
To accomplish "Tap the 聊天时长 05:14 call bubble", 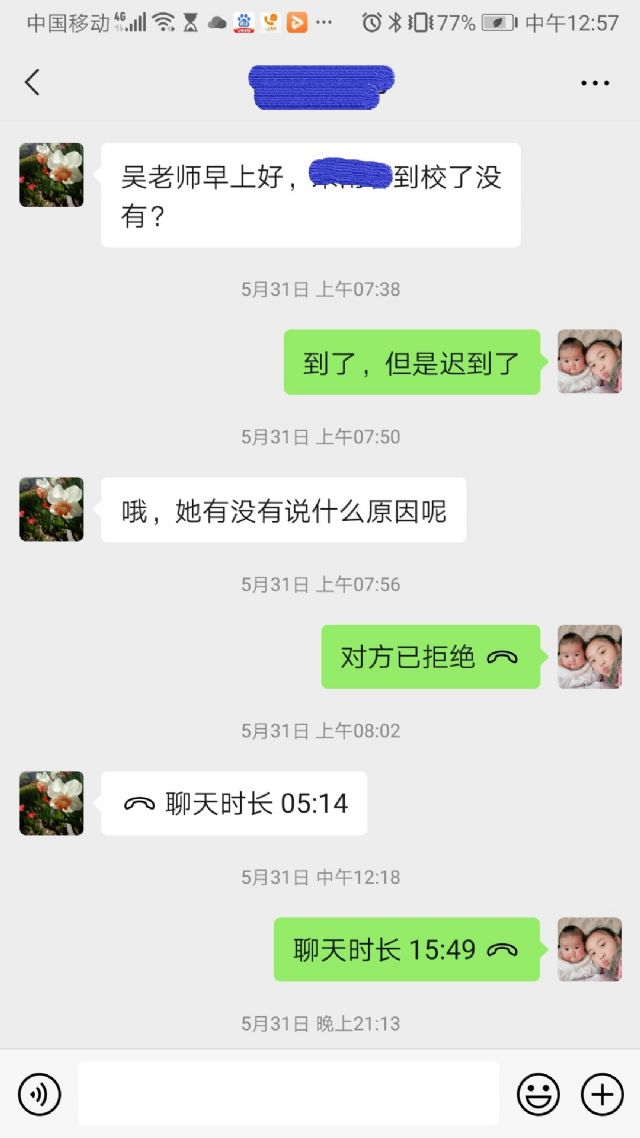I will tap(234, 803).
